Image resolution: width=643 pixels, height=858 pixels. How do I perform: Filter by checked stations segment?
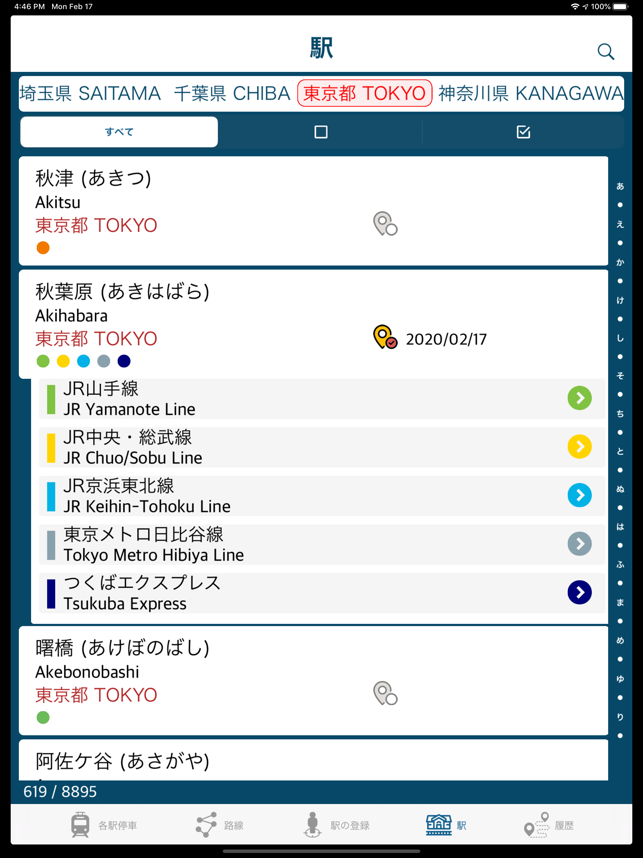pyautogui.click(x=523, y=132)
